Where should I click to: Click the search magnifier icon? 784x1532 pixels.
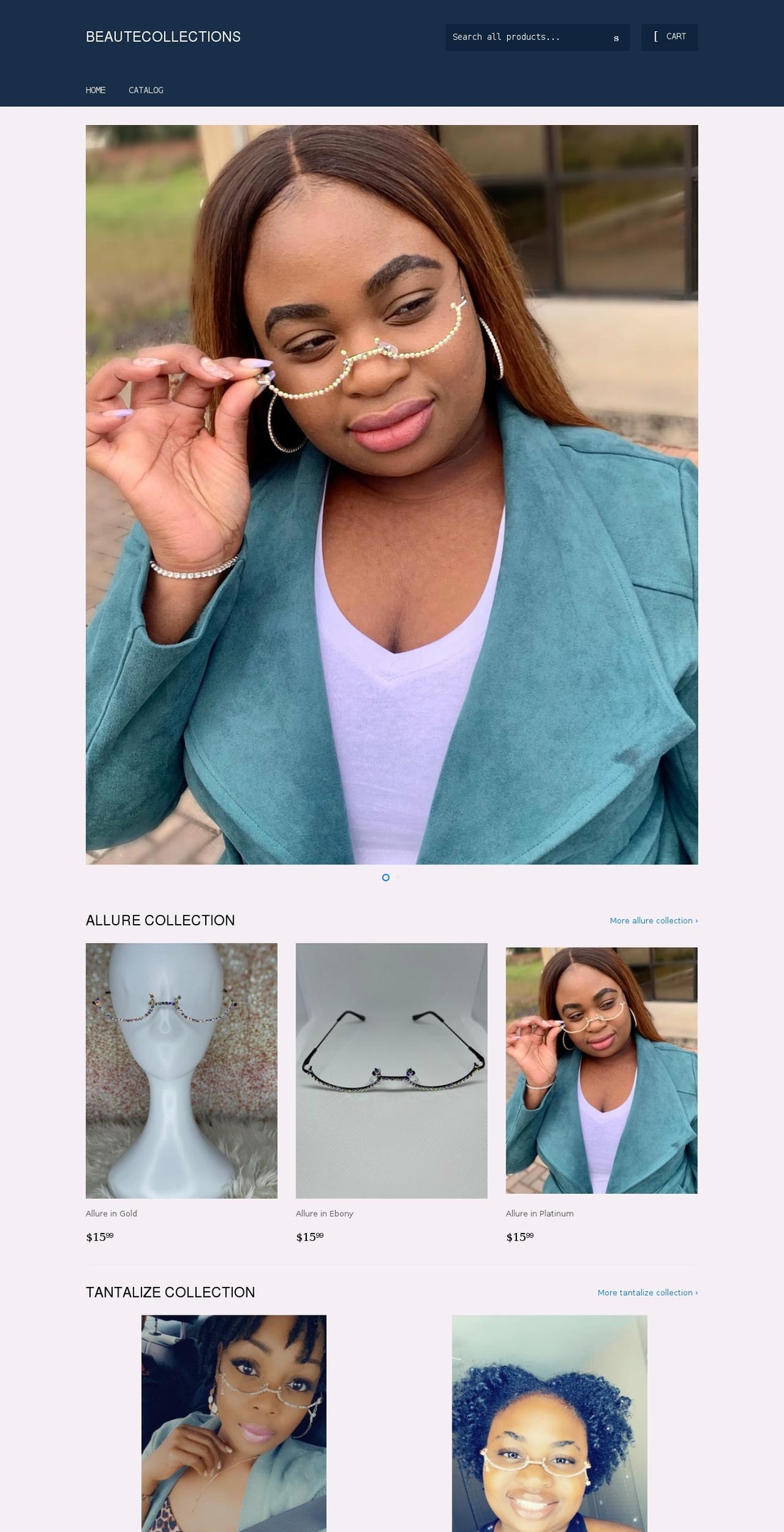click(x=615, y=37)
